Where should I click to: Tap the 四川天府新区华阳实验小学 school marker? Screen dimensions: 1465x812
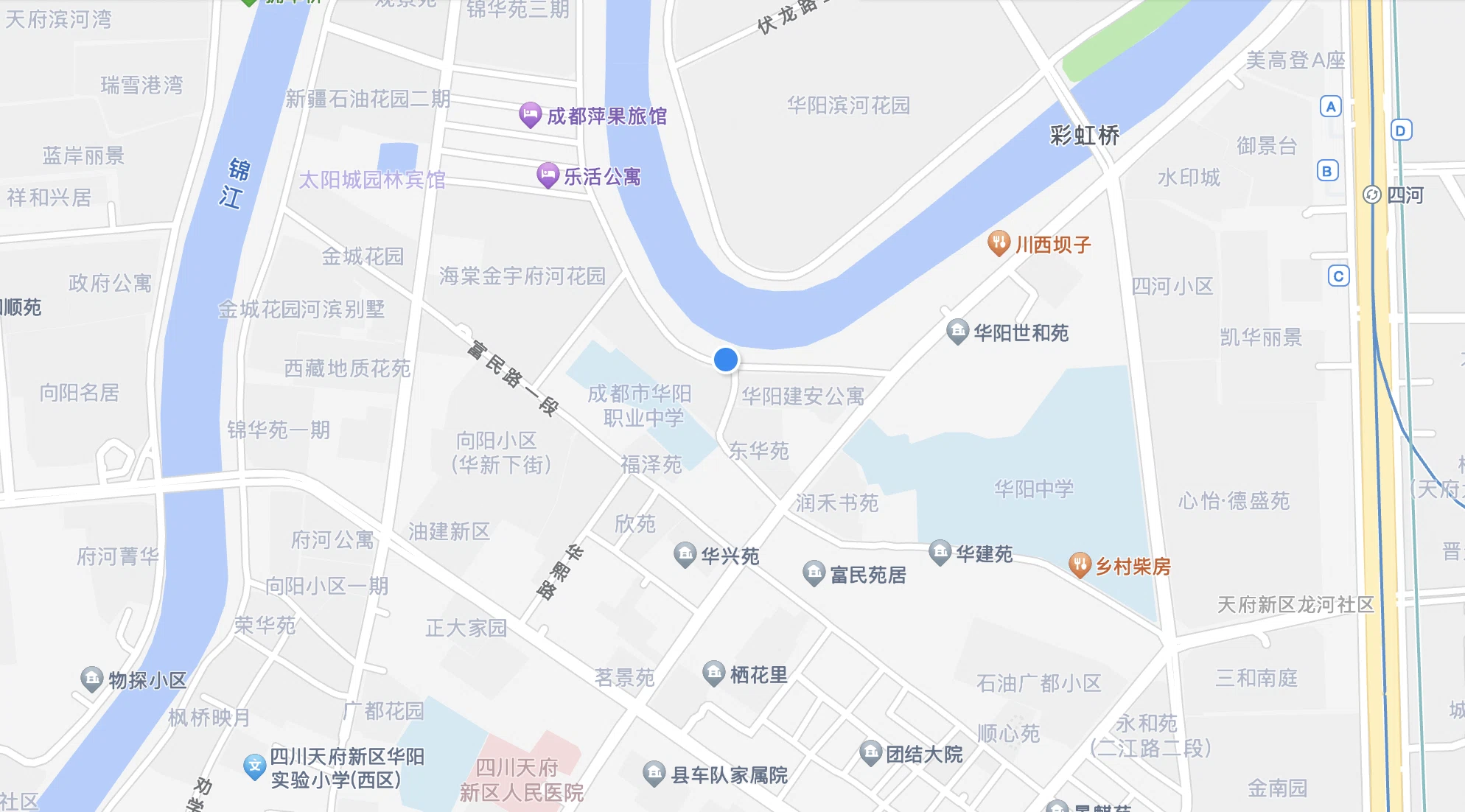click(x=254, y=767)
